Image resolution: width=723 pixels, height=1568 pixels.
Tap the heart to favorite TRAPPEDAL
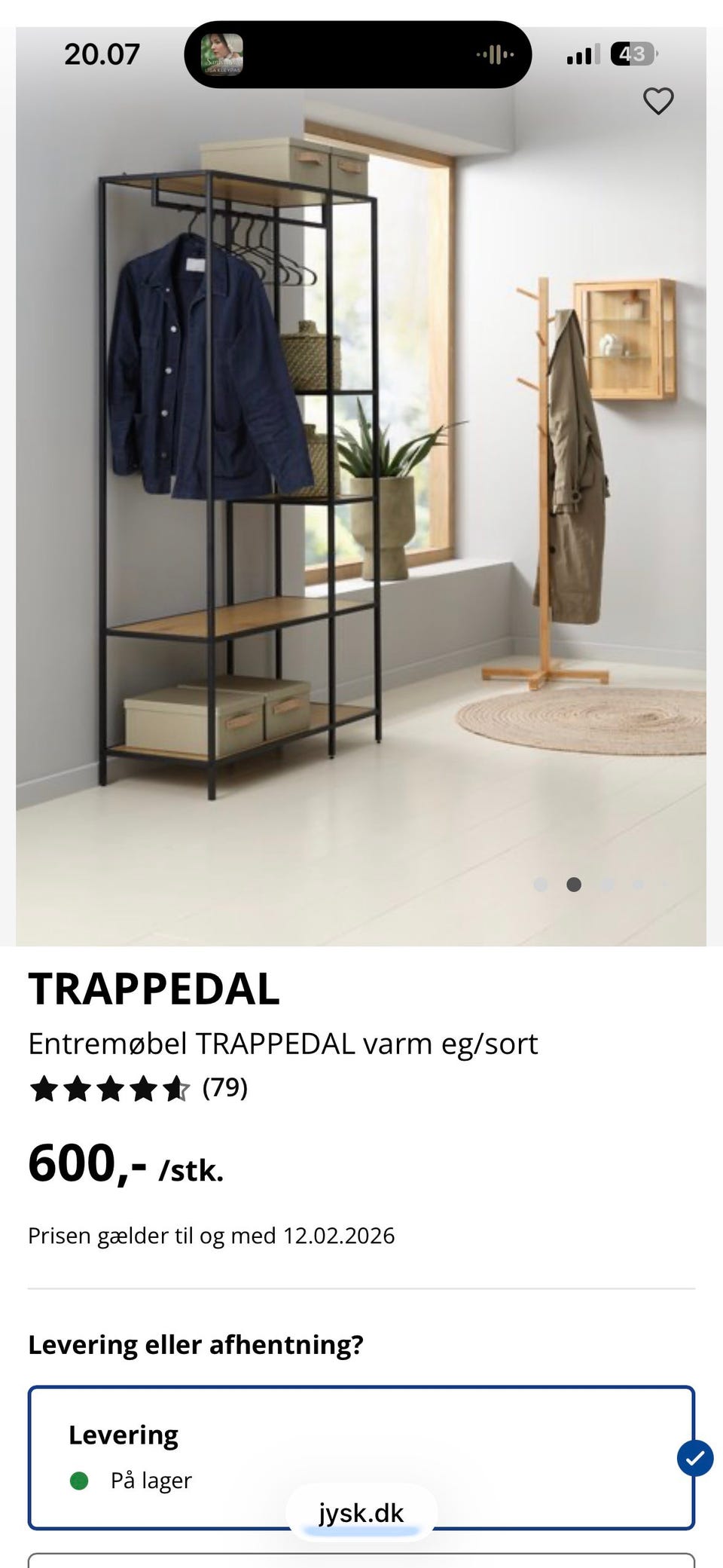(658, 99)
